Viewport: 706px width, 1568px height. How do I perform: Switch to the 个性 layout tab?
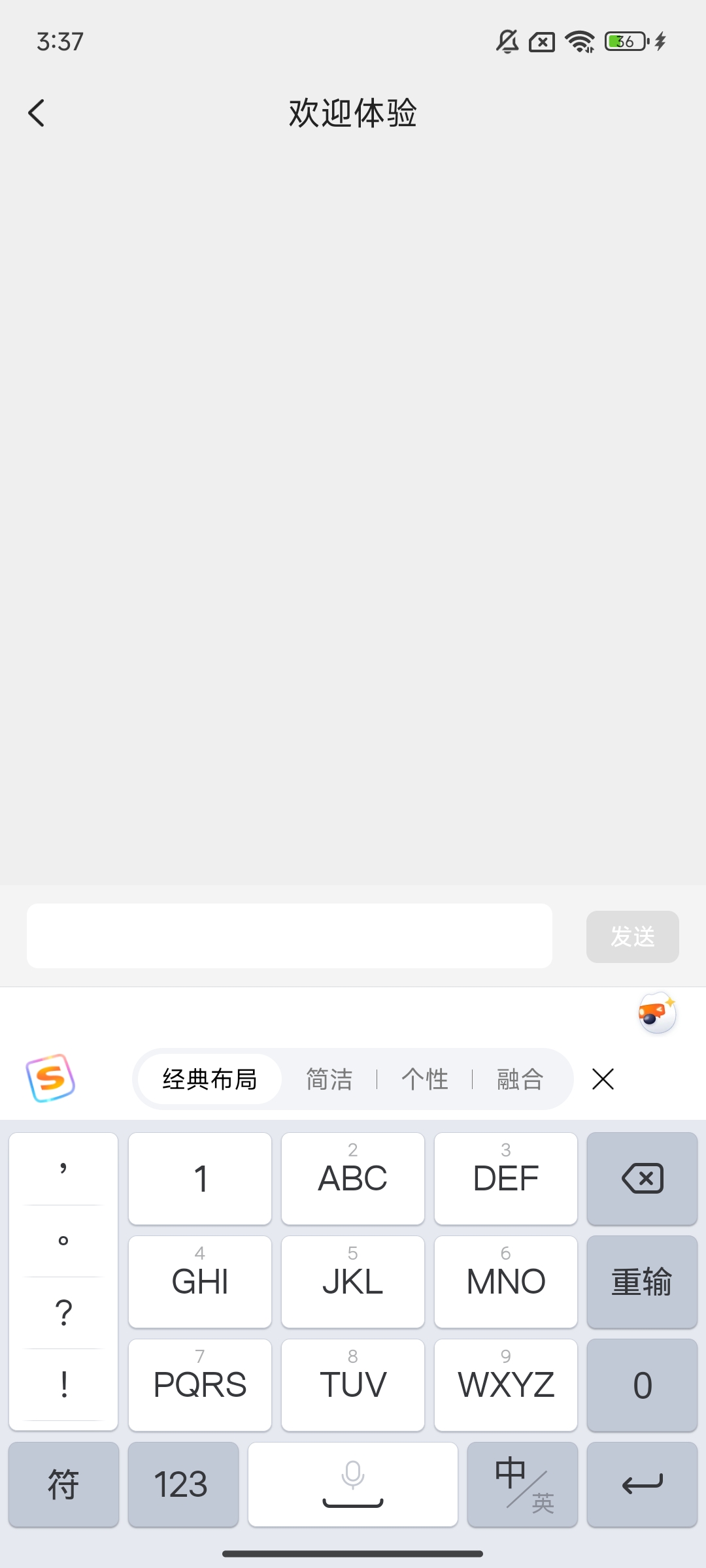point(425,1079)
